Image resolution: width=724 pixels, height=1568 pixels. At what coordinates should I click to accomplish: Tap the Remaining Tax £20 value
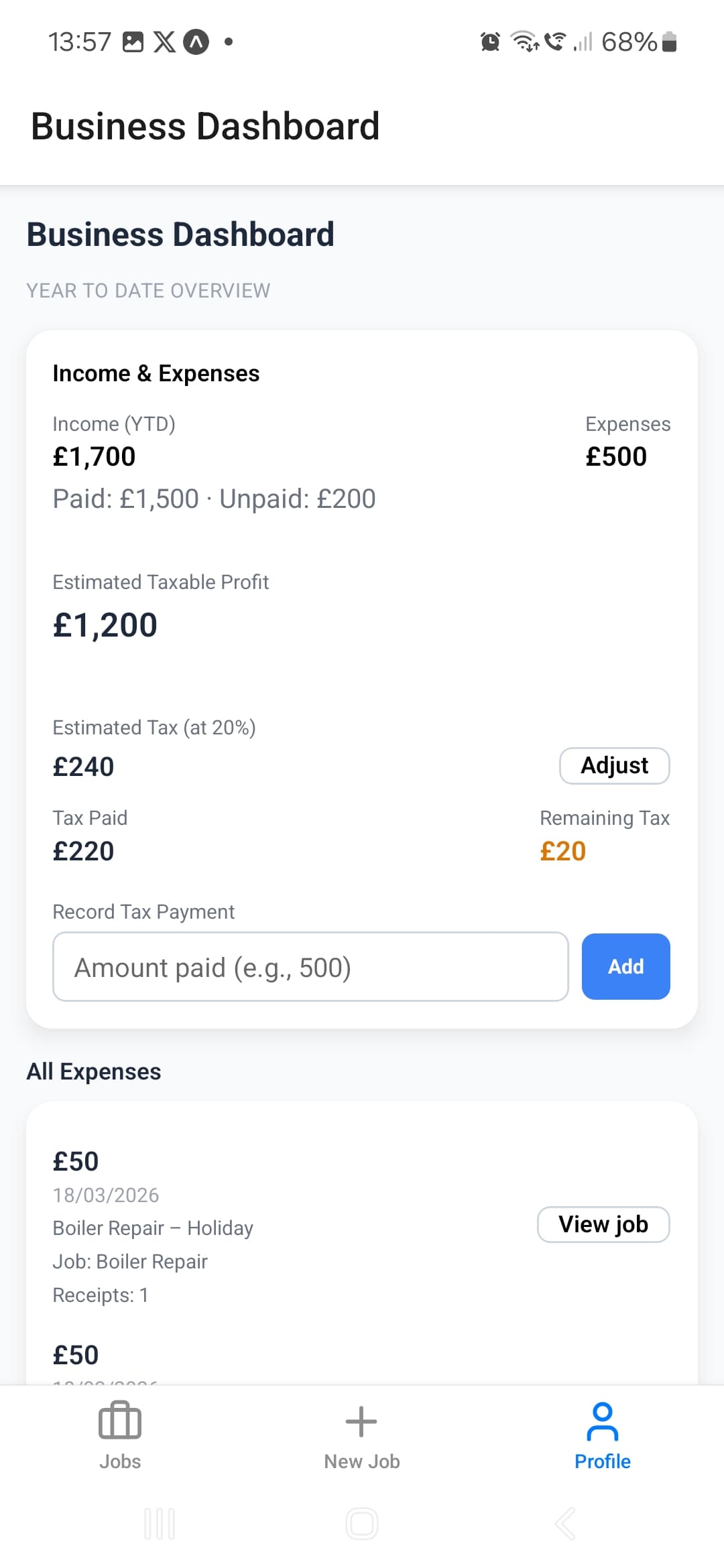point(562,850)
